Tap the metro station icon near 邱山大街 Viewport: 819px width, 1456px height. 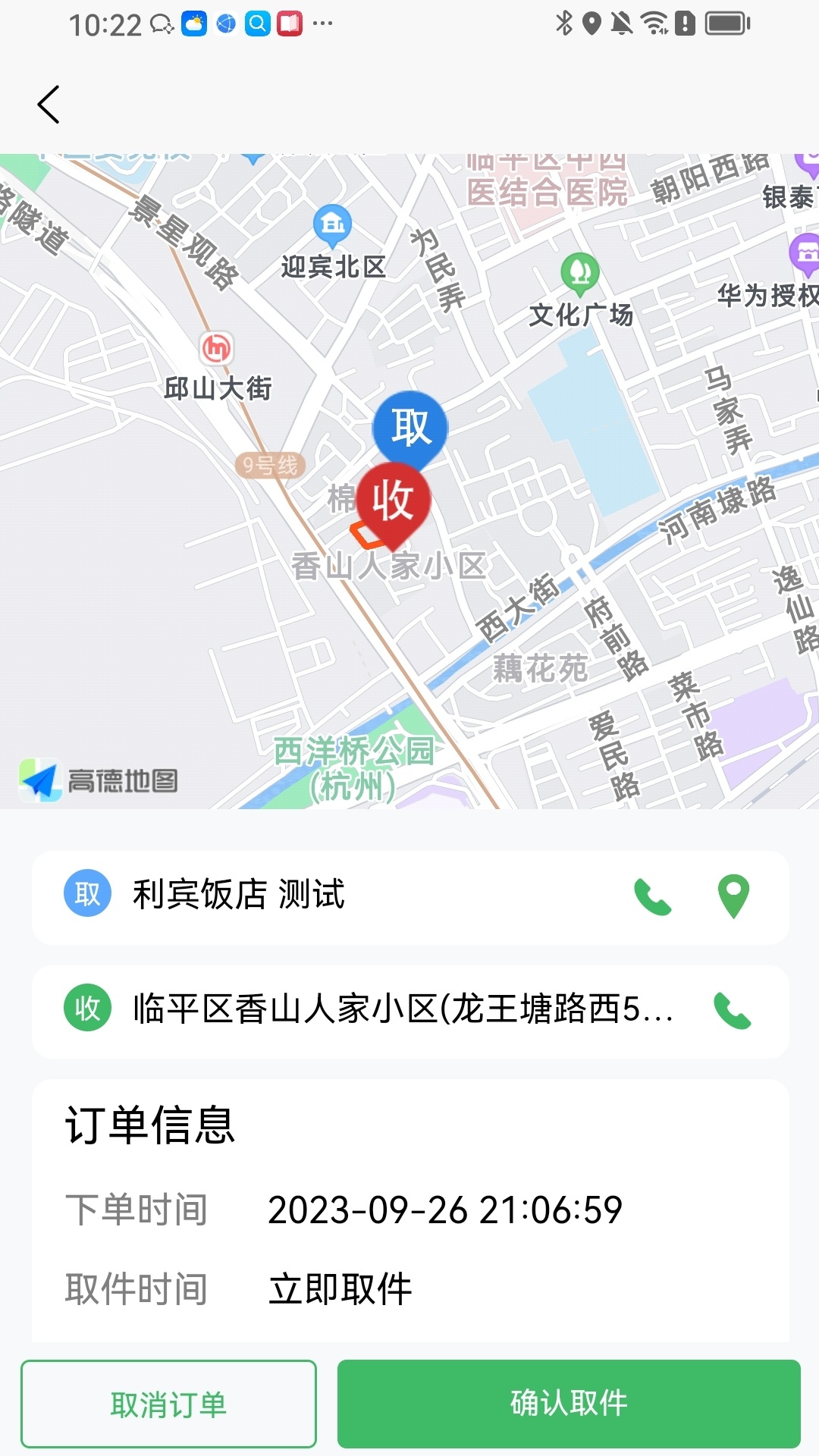click(216, 348)
